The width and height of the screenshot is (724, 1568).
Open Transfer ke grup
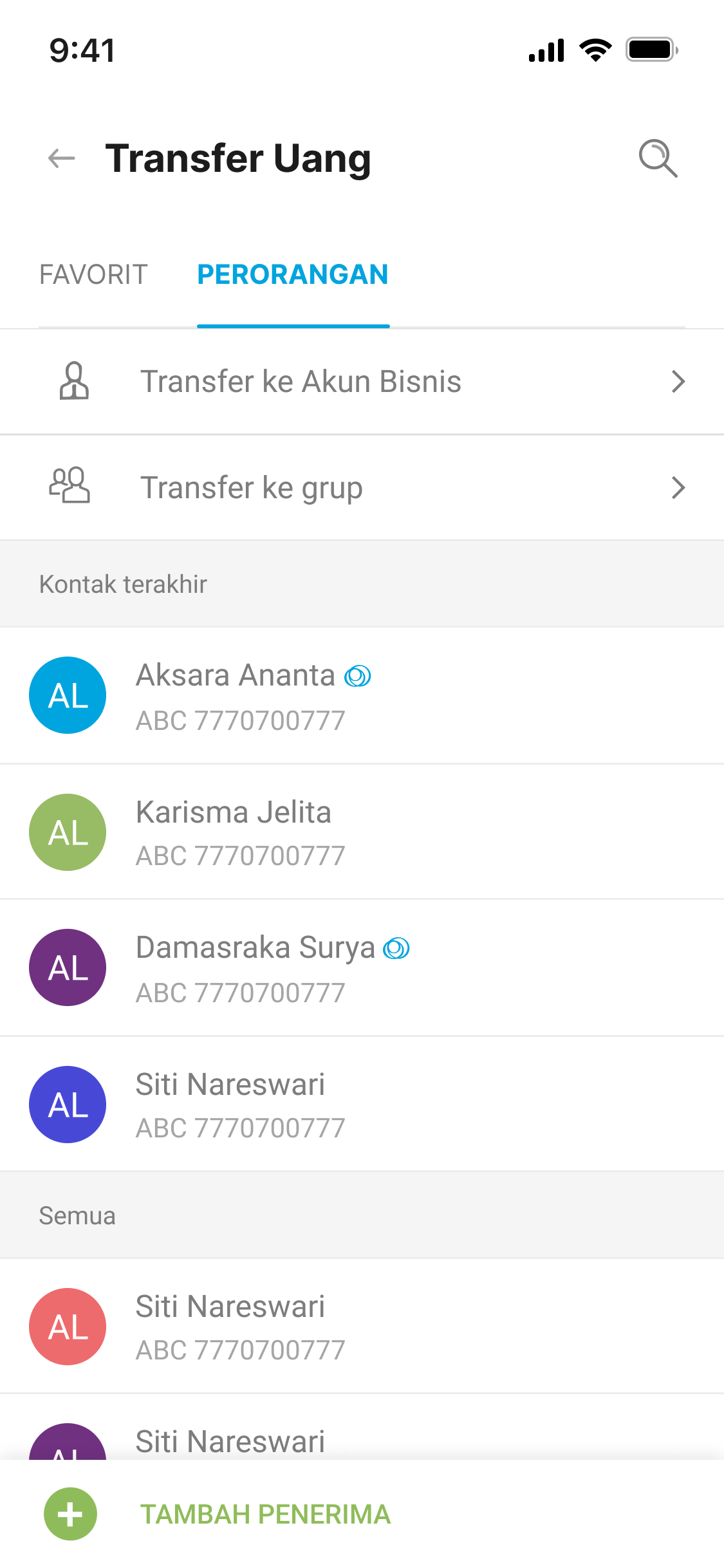(x=362, y=488)
